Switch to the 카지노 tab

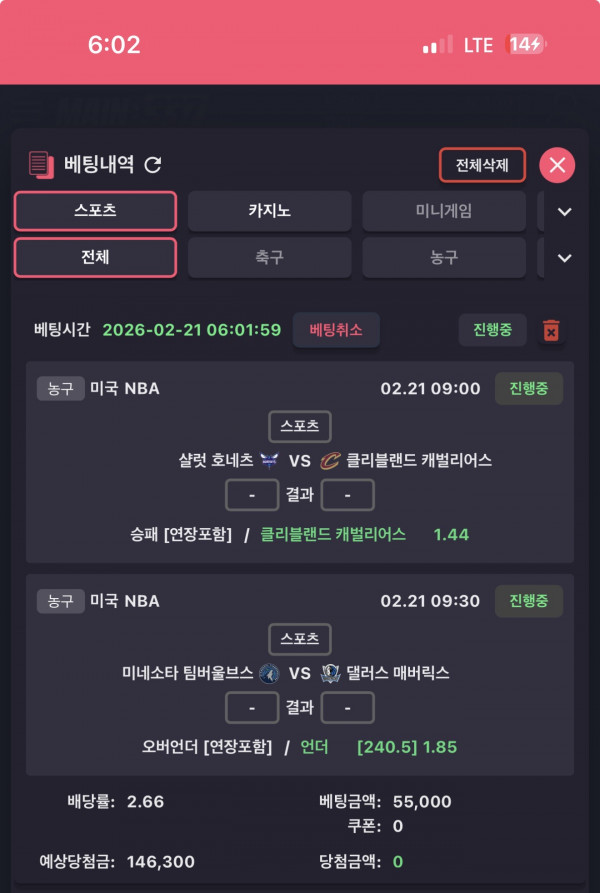pyautogui.click(x=269, y=211)
